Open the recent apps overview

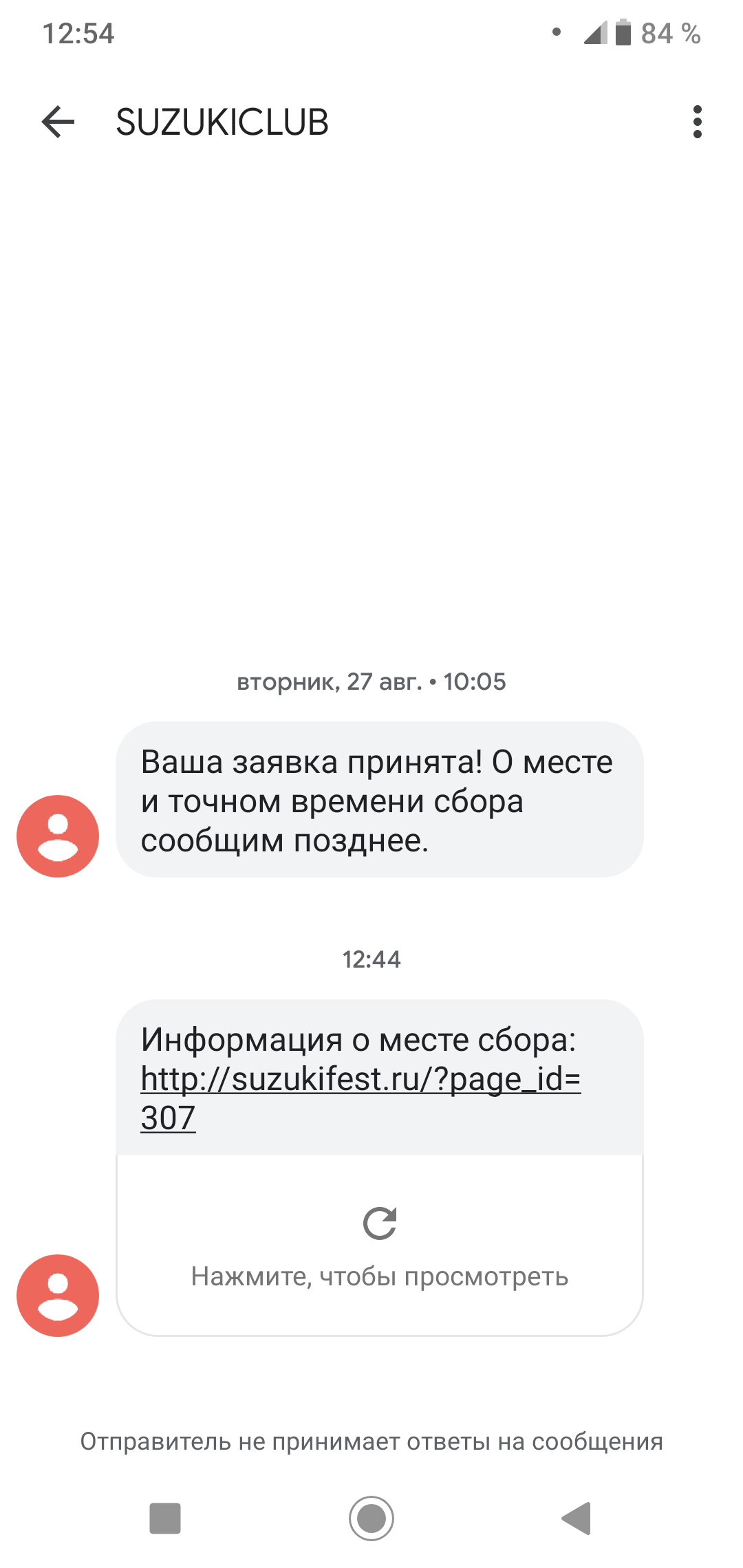tap(165, 1518)
